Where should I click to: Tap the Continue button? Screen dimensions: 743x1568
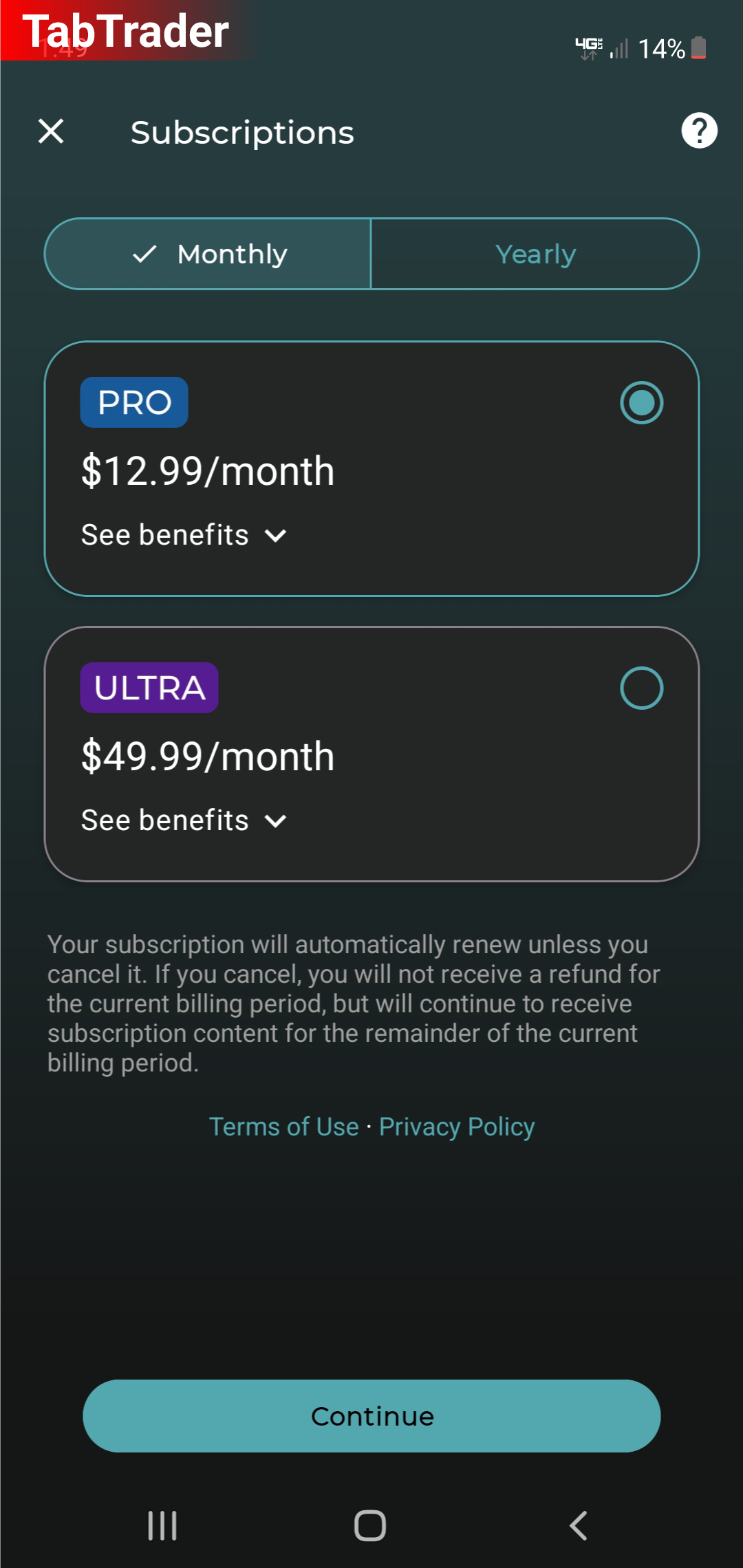[371, 1416]
